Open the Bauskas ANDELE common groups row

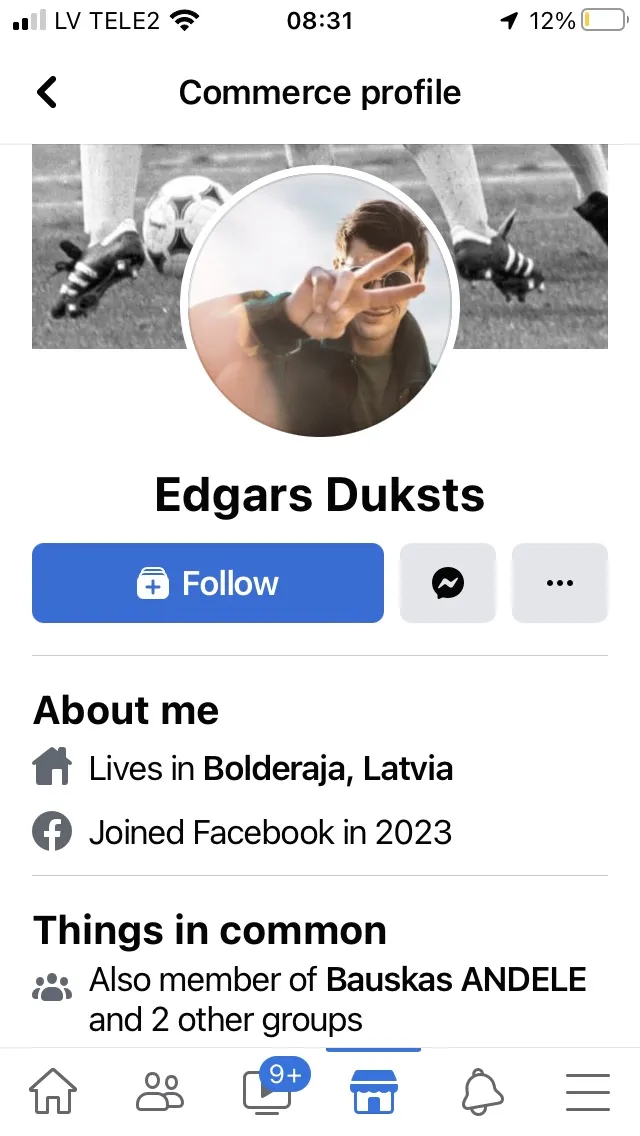pos(320,999)
